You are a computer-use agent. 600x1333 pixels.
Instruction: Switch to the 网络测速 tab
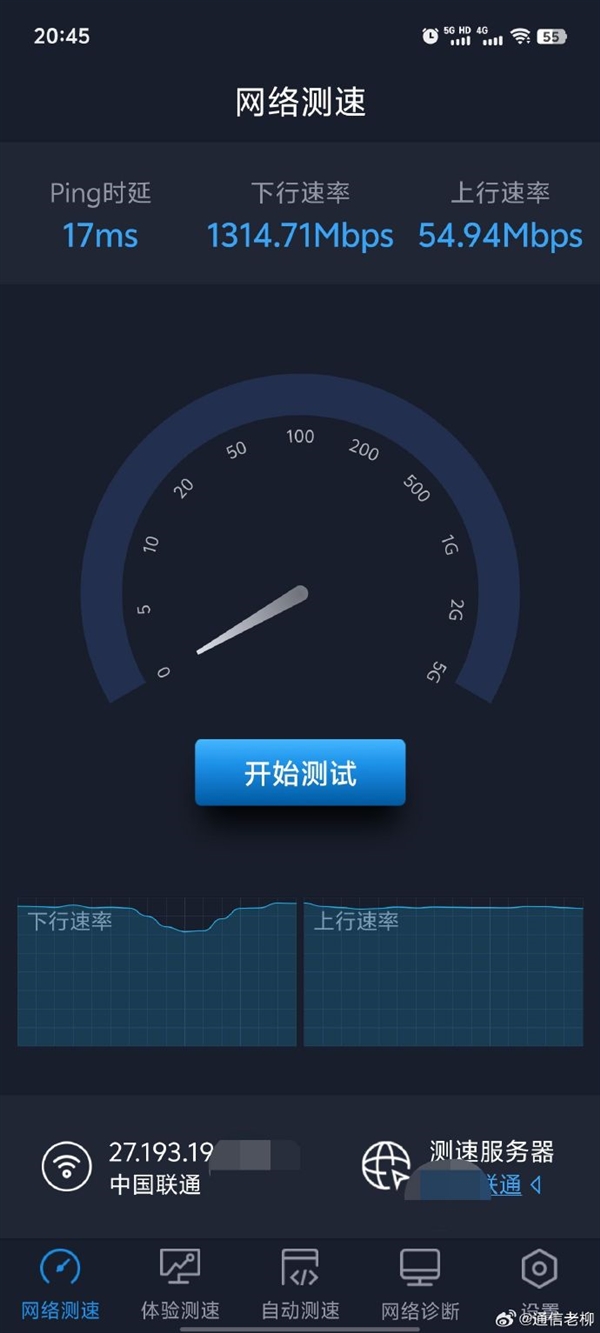coord(60,1284)
